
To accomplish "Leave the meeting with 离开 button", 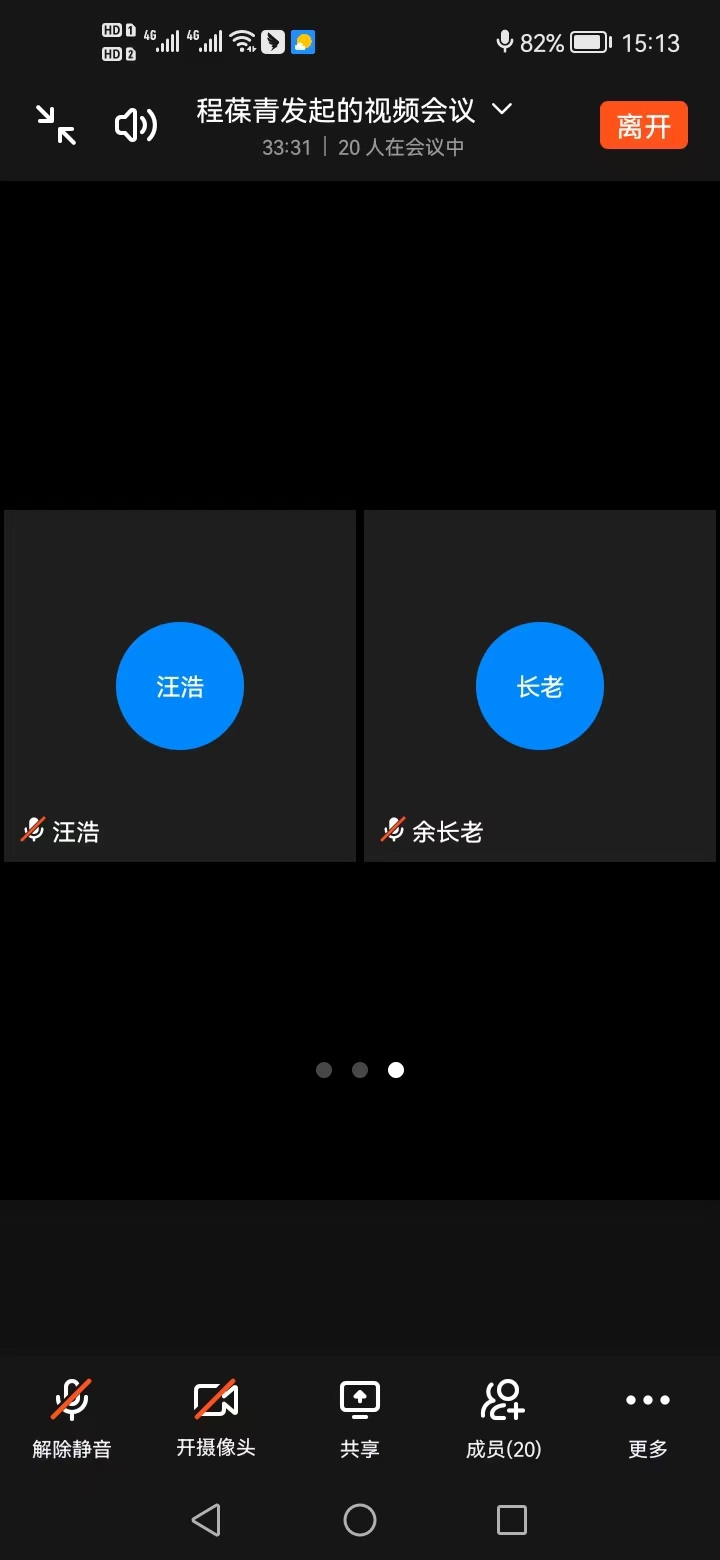I will [644, 125].
